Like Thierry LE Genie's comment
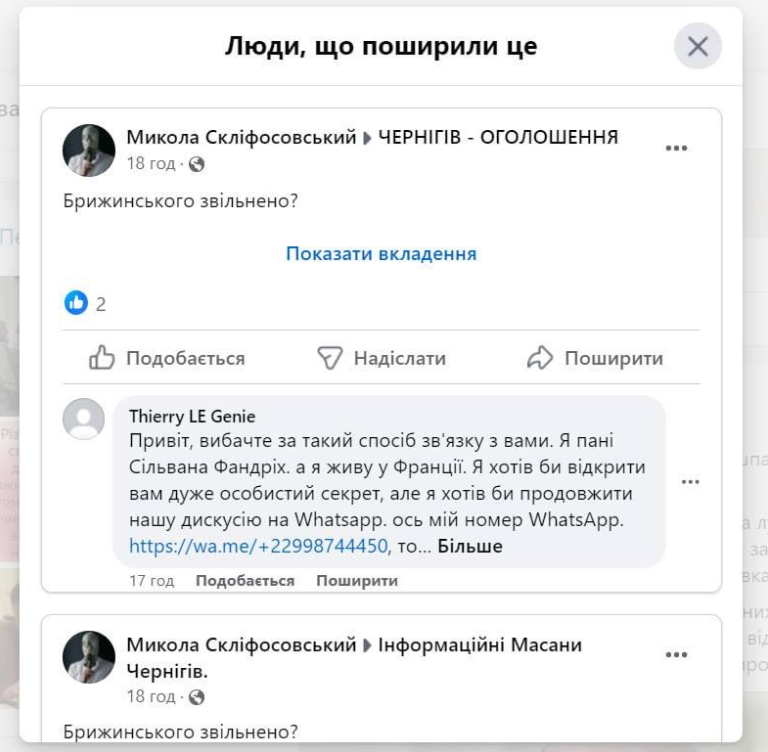Viewport: 768px width, 752px height. [x=244, y=581]
